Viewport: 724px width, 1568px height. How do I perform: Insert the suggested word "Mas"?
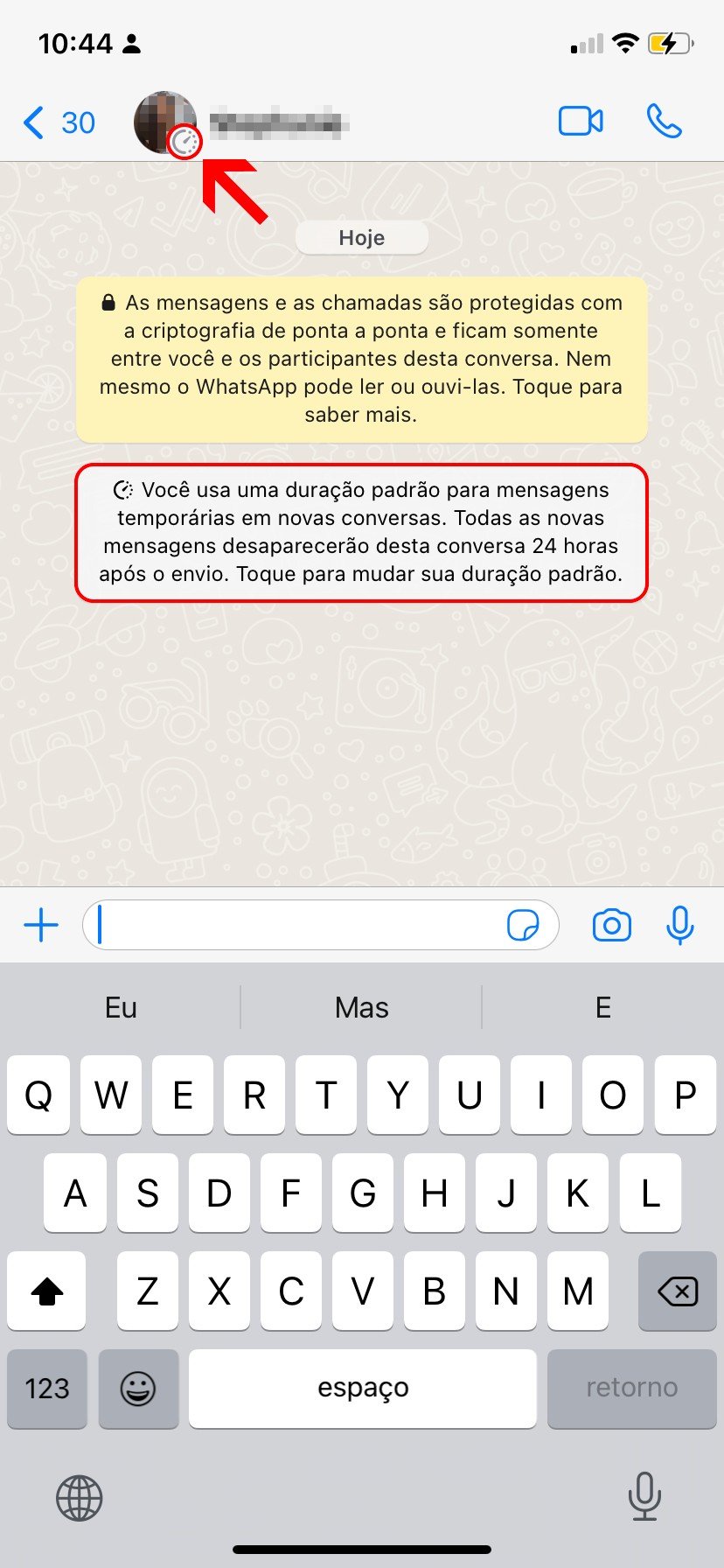click(x=361, y=1008)
